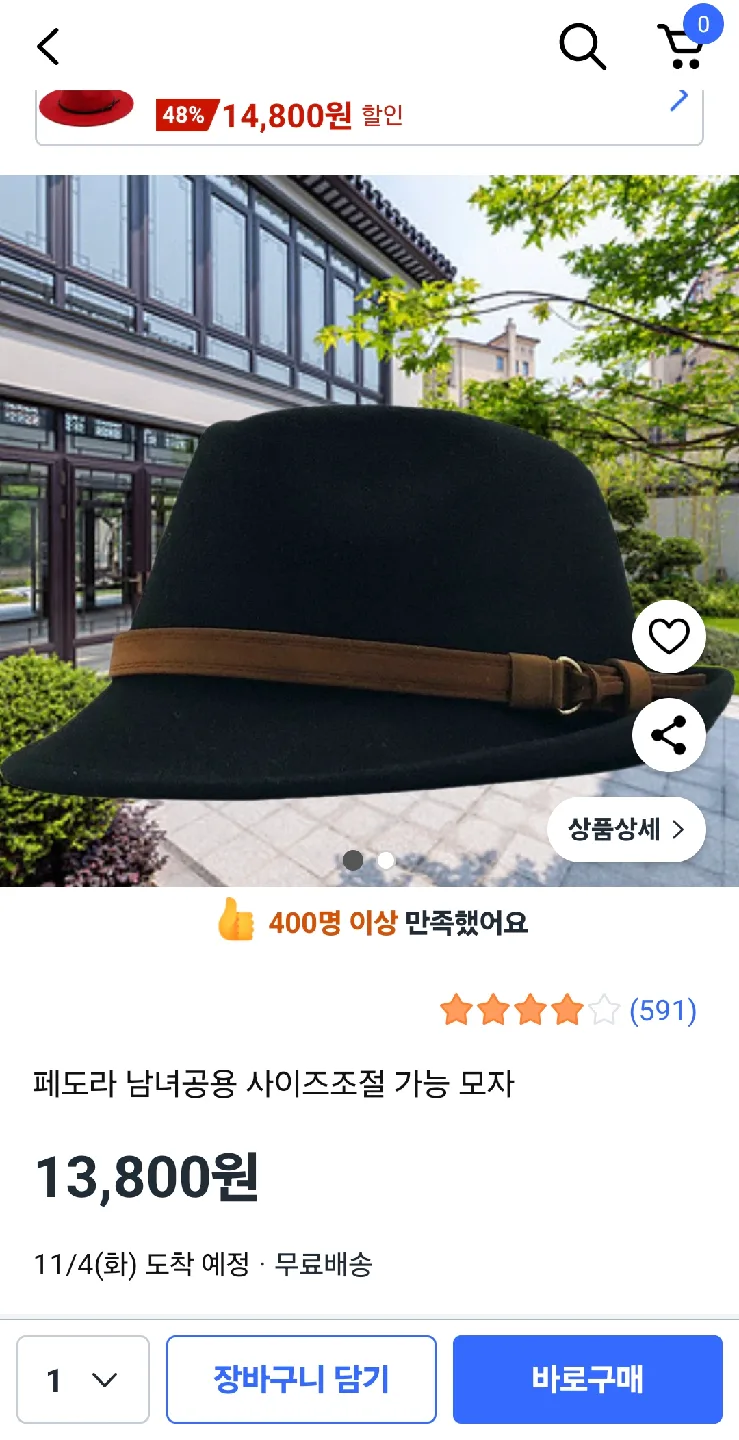Add this hat to wishlist with the heart icon
This screenshot has width=739, height=1440.
[x=669, y=637]
